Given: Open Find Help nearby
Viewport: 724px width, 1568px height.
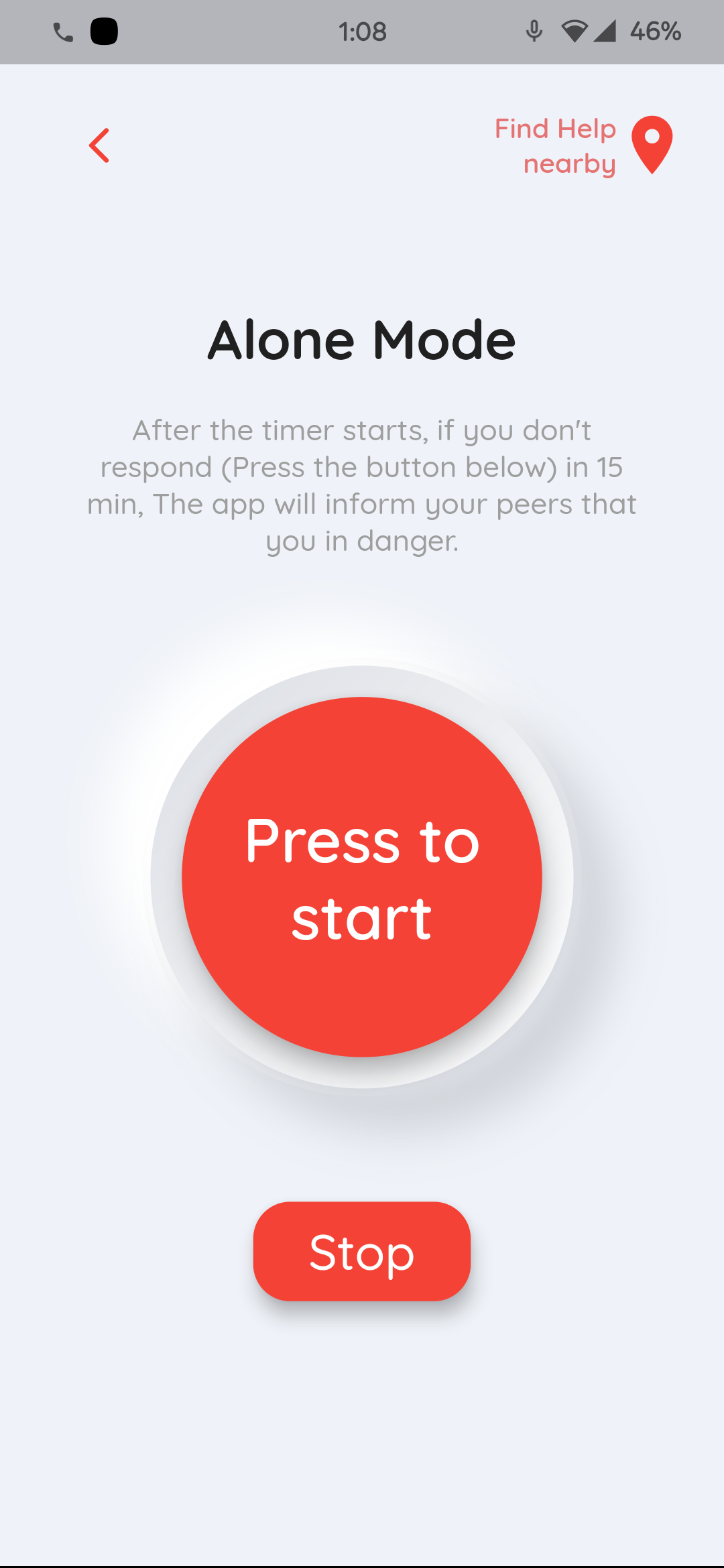Looking at the screenshot, I should pos(582,145).
